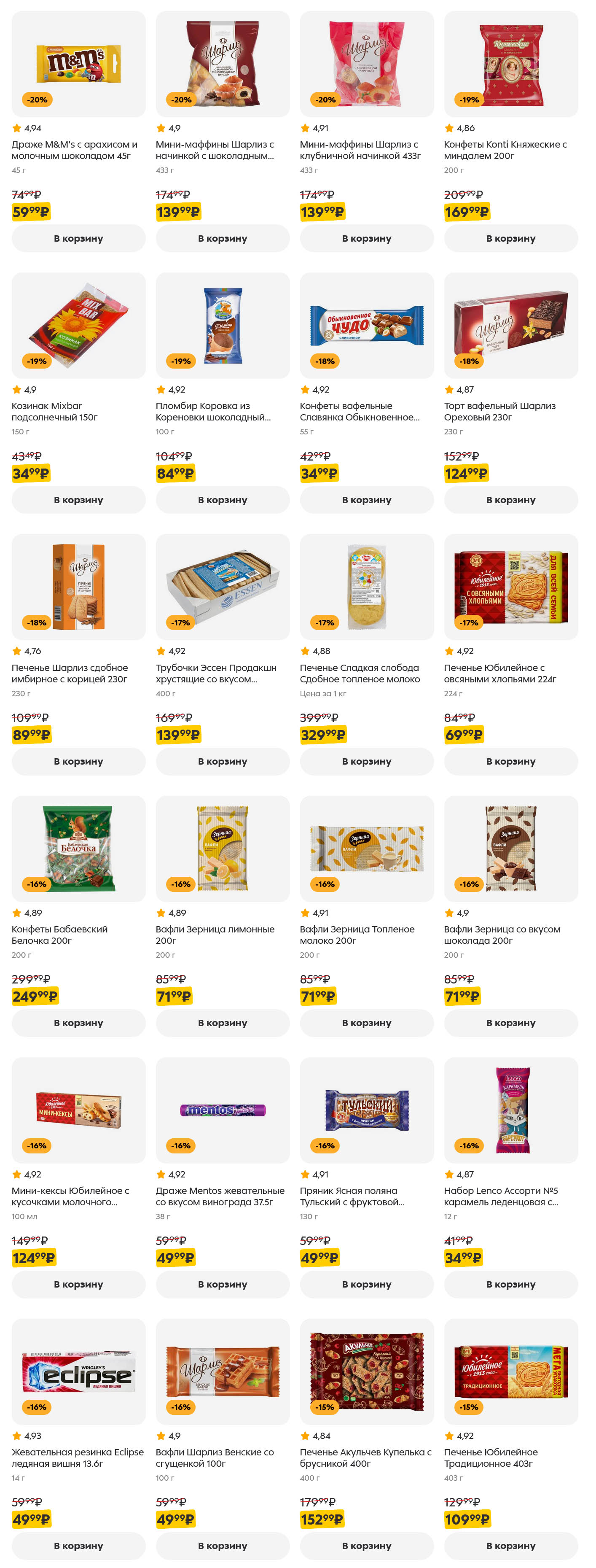
Task: Open Eclipse ледяная вишня gum card
Action: click(78, 1457)
